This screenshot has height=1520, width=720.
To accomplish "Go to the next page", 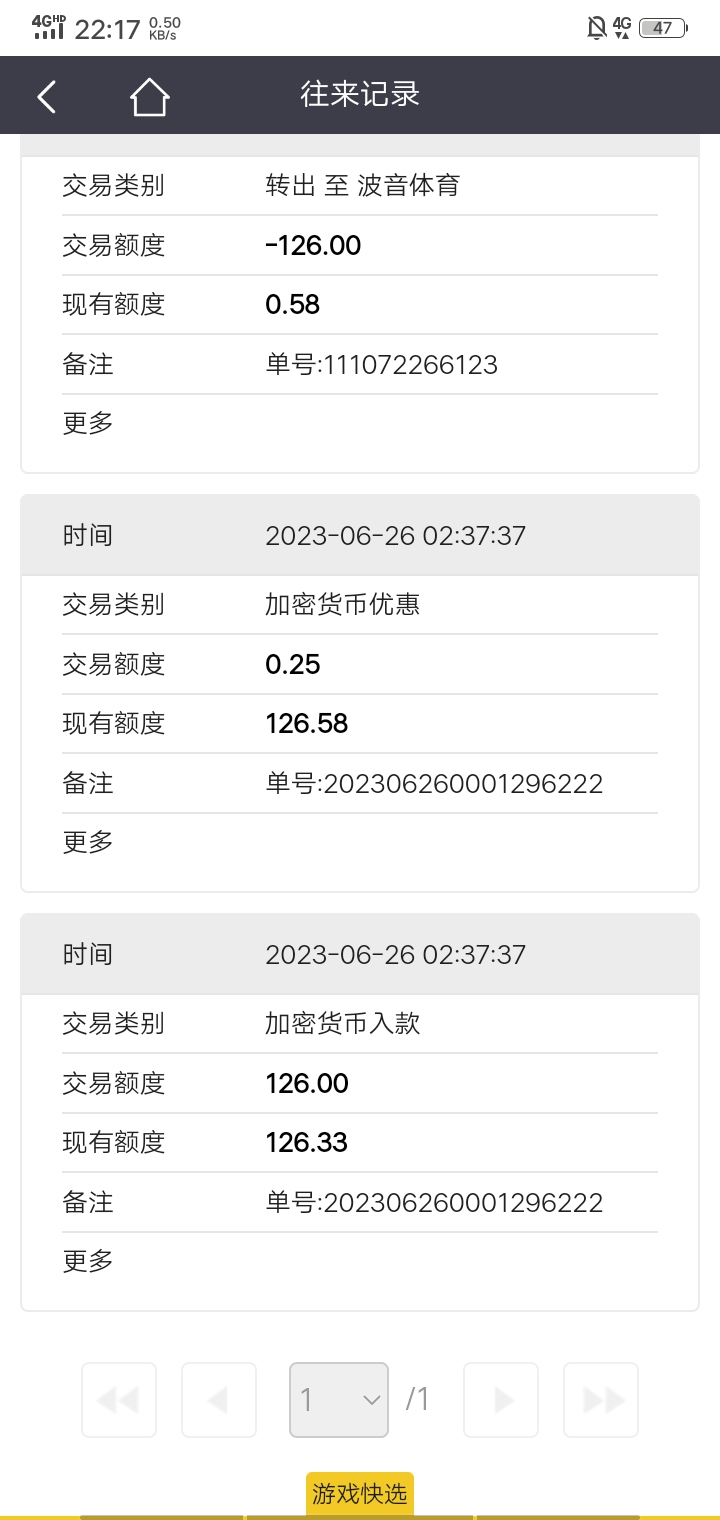I will pos(501,1400).
